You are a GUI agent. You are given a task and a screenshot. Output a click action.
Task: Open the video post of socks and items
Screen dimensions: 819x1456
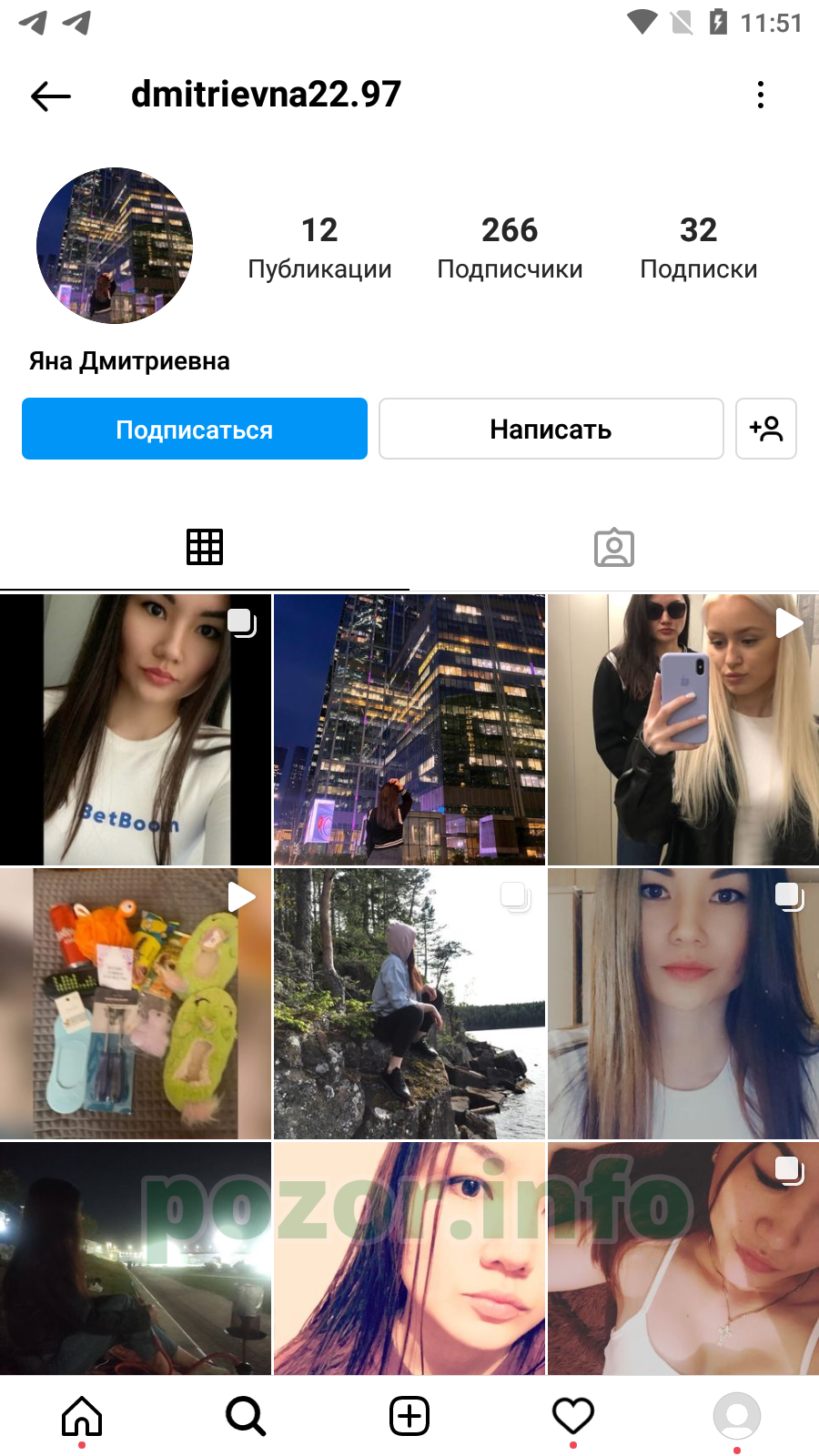click(x=136, y=1004)
